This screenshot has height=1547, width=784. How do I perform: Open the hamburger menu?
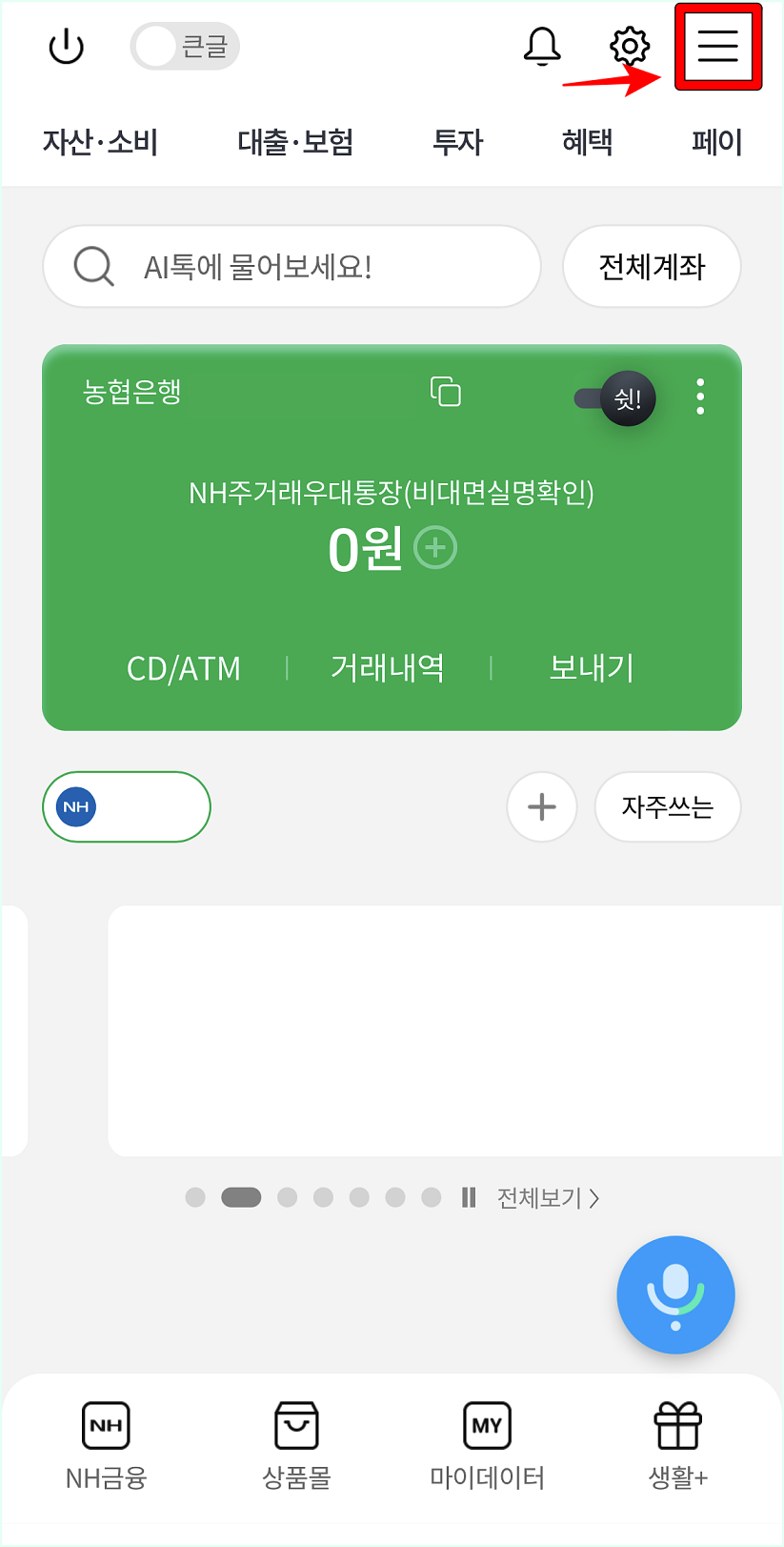coord(717,48)
